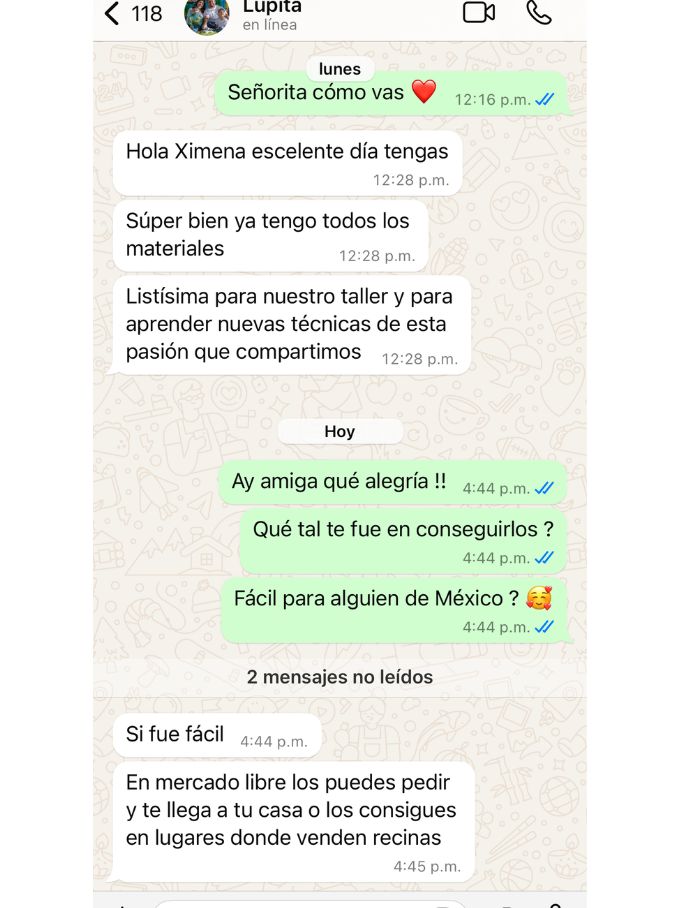The image size is (680, 908).
Task: Start a voice call with Lupita
Action: [x=539, y=12]
